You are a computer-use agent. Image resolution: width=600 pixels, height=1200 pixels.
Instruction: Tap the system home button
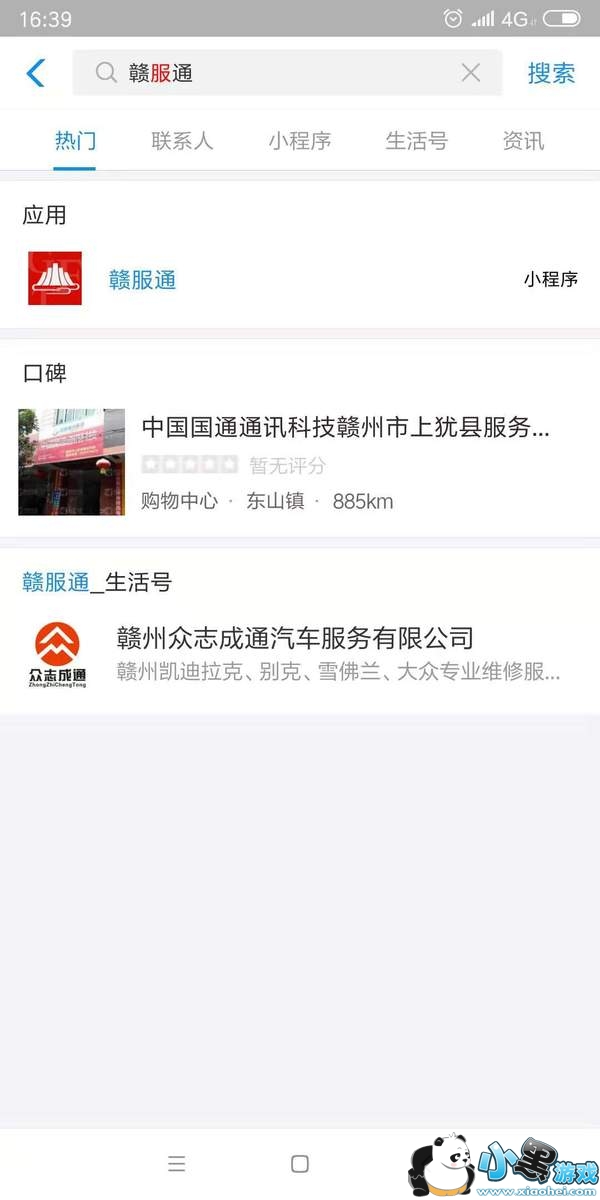click(x=299, y=1163)
